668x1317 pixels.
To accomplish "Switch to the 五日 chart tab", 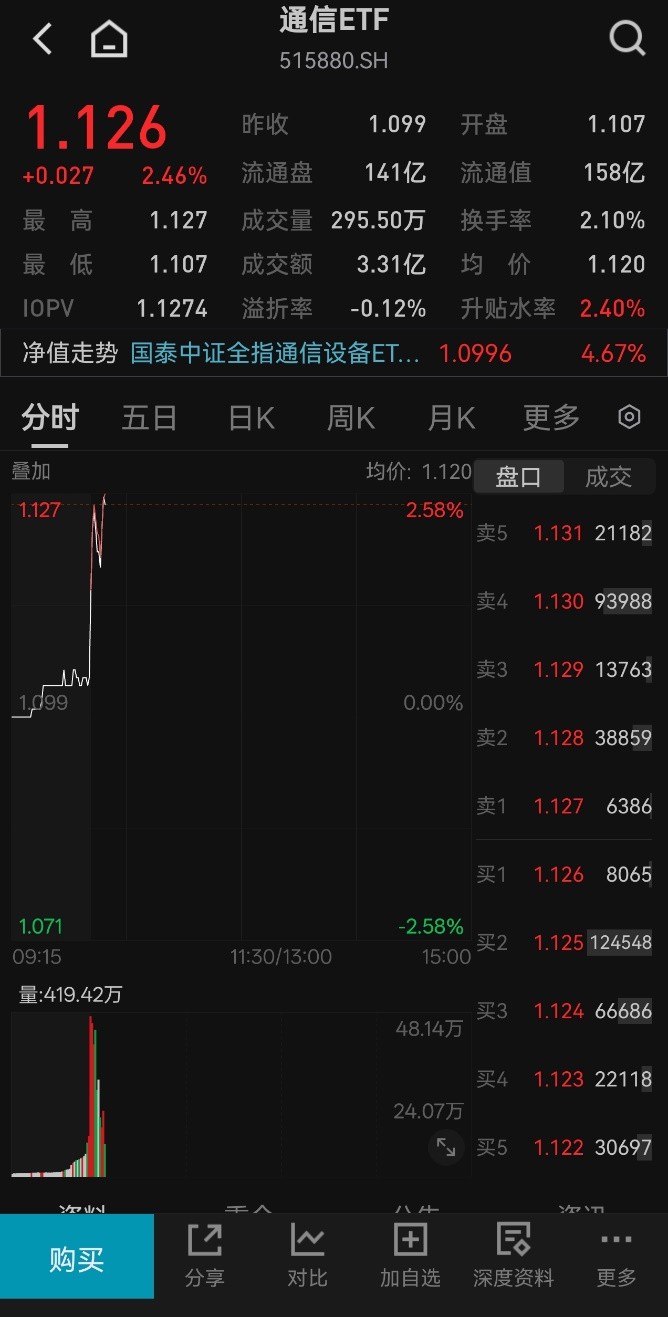I will click(149, 418).
